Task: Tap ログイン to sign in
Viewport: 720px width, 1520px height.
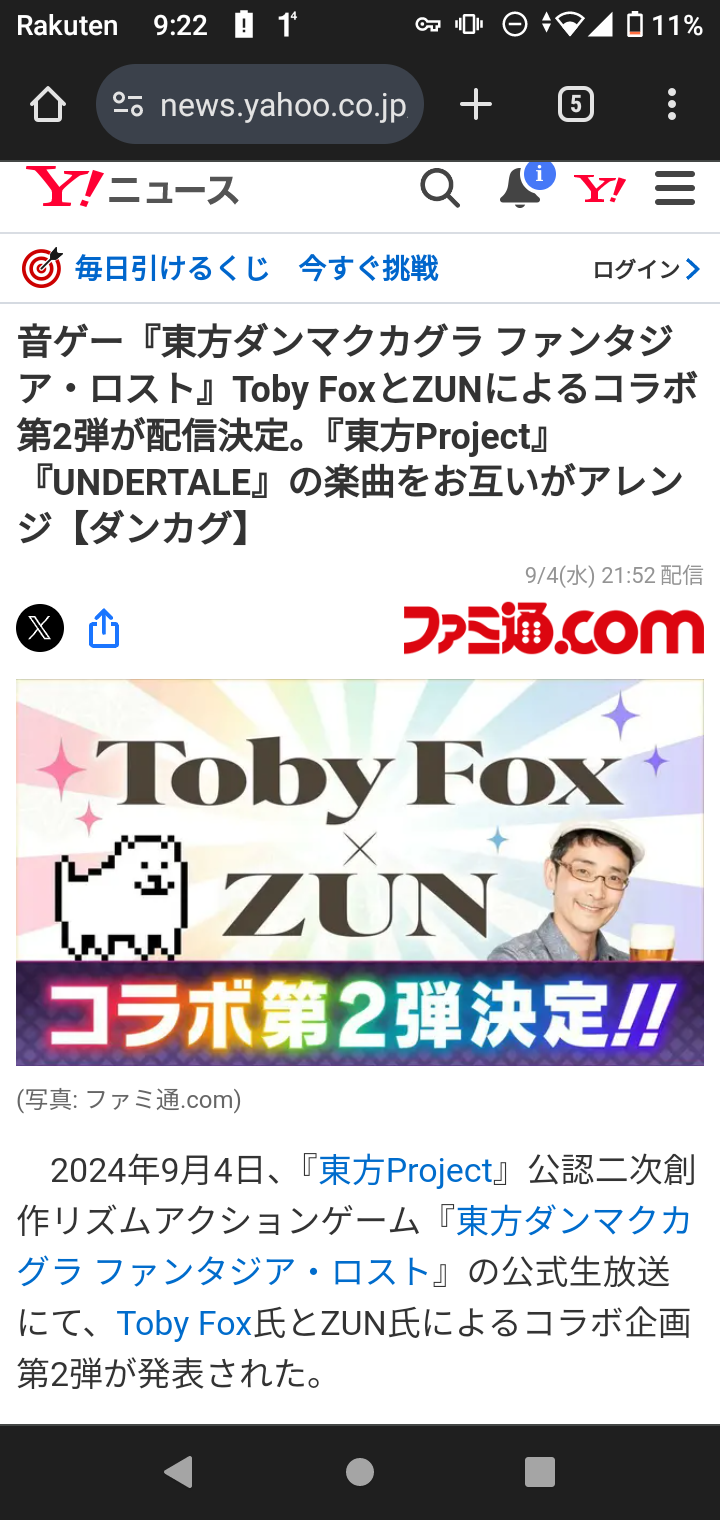Action: click(645, 269)
